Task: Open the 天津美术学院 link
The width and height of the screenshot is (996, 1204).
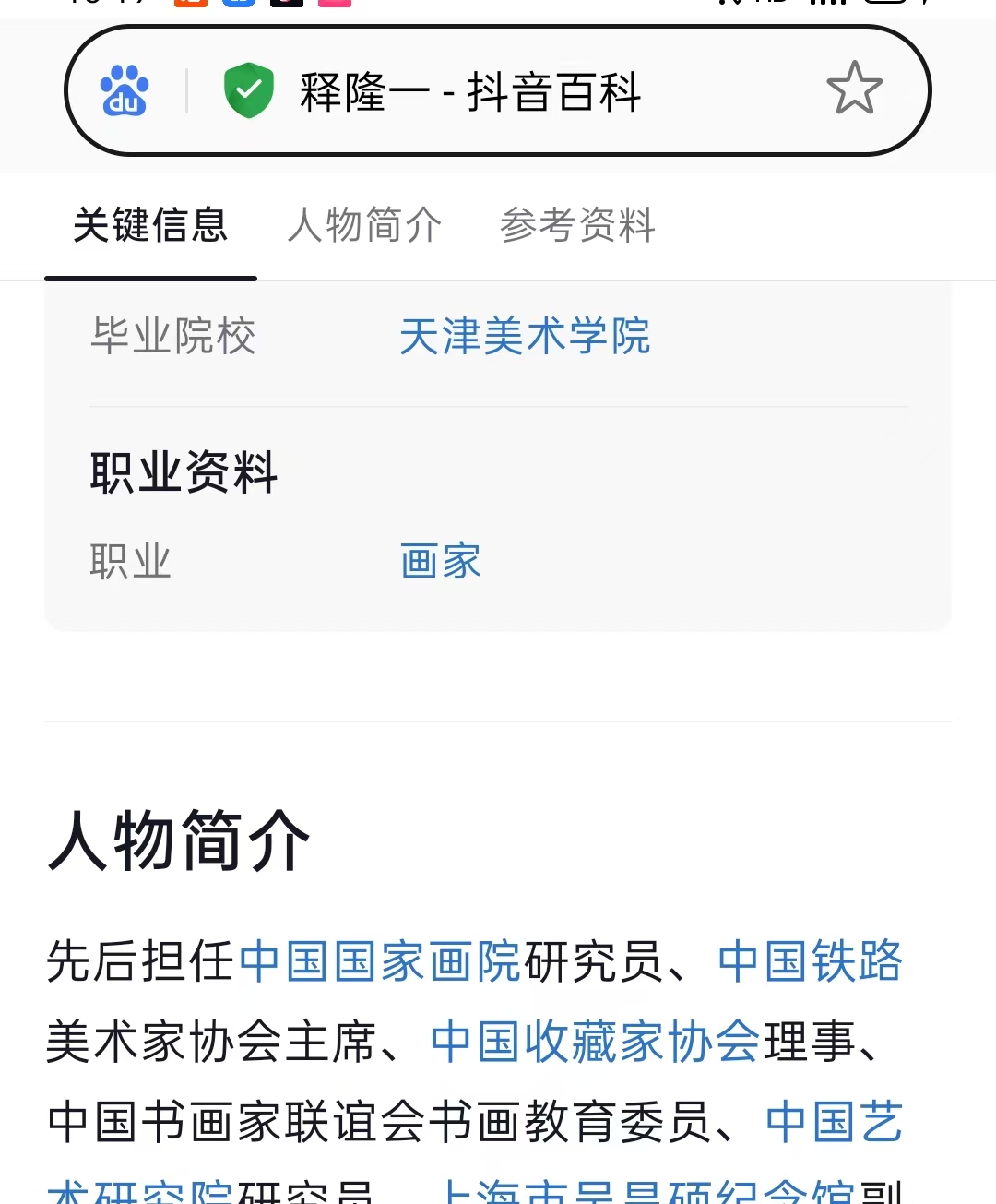Action: 525,336
